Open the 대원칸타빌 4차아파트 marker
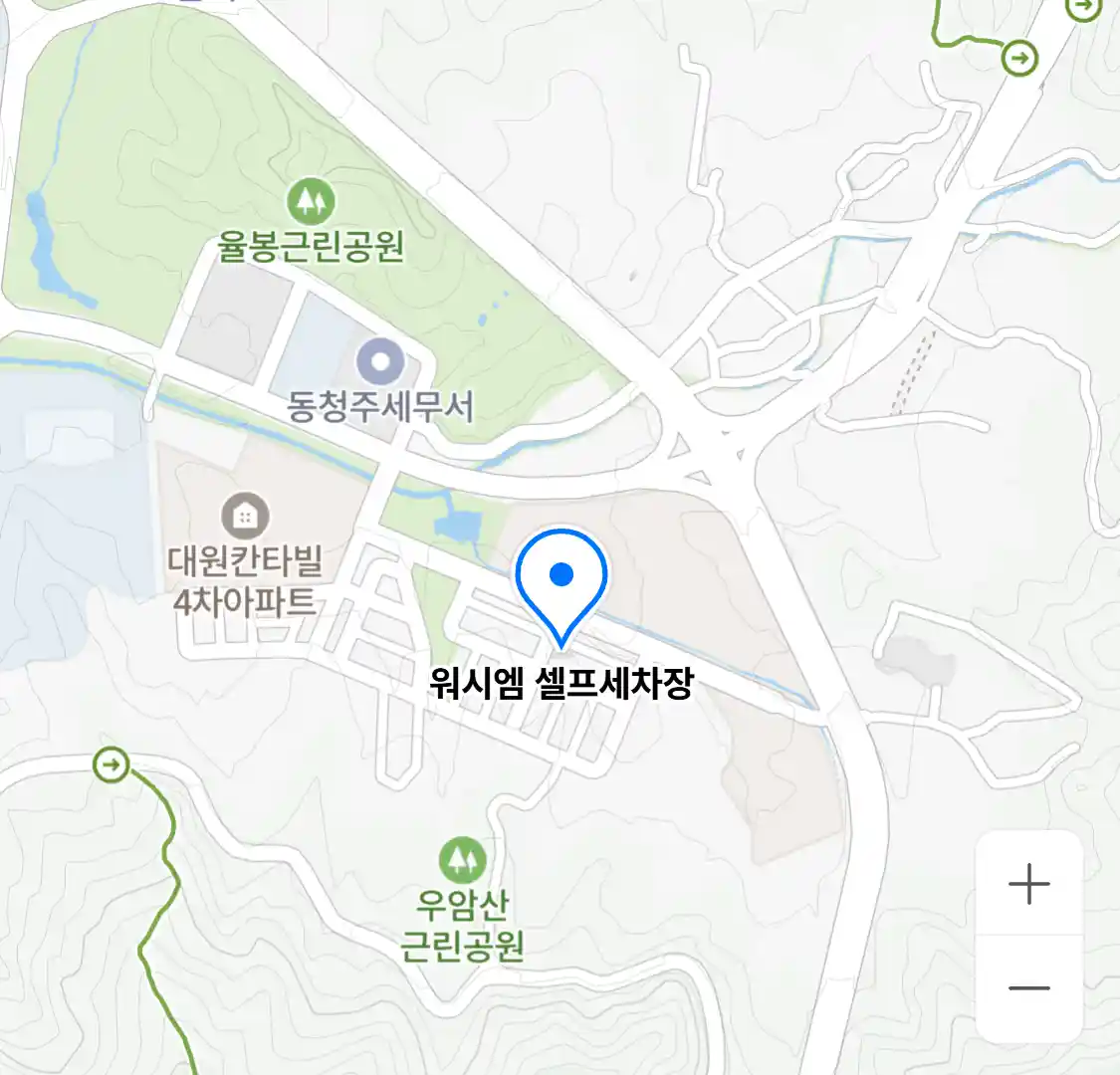 click(x=244, y=516)
